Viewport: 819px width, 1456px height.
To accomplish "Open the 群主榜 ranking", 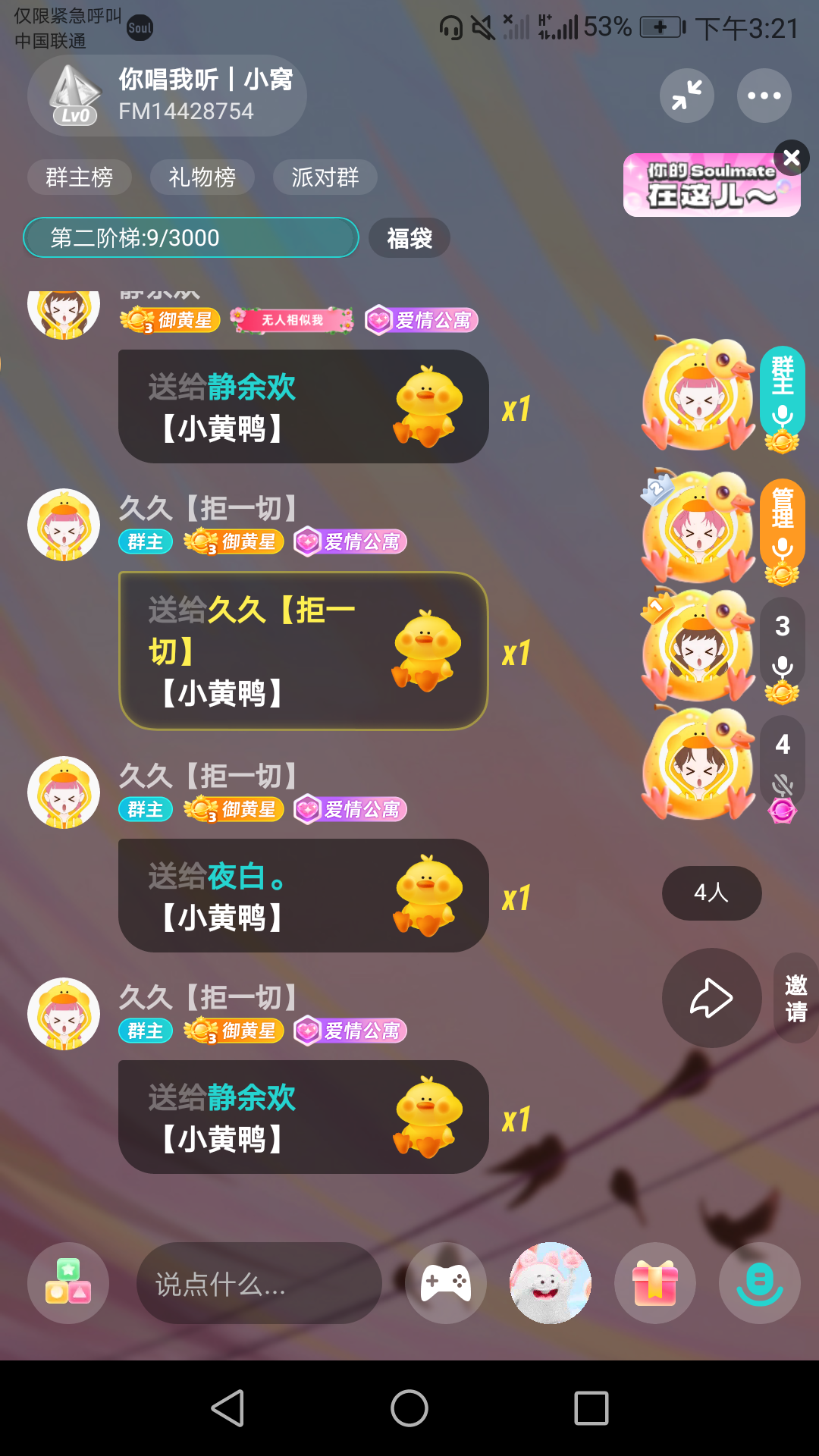I will tap(80, 177).
